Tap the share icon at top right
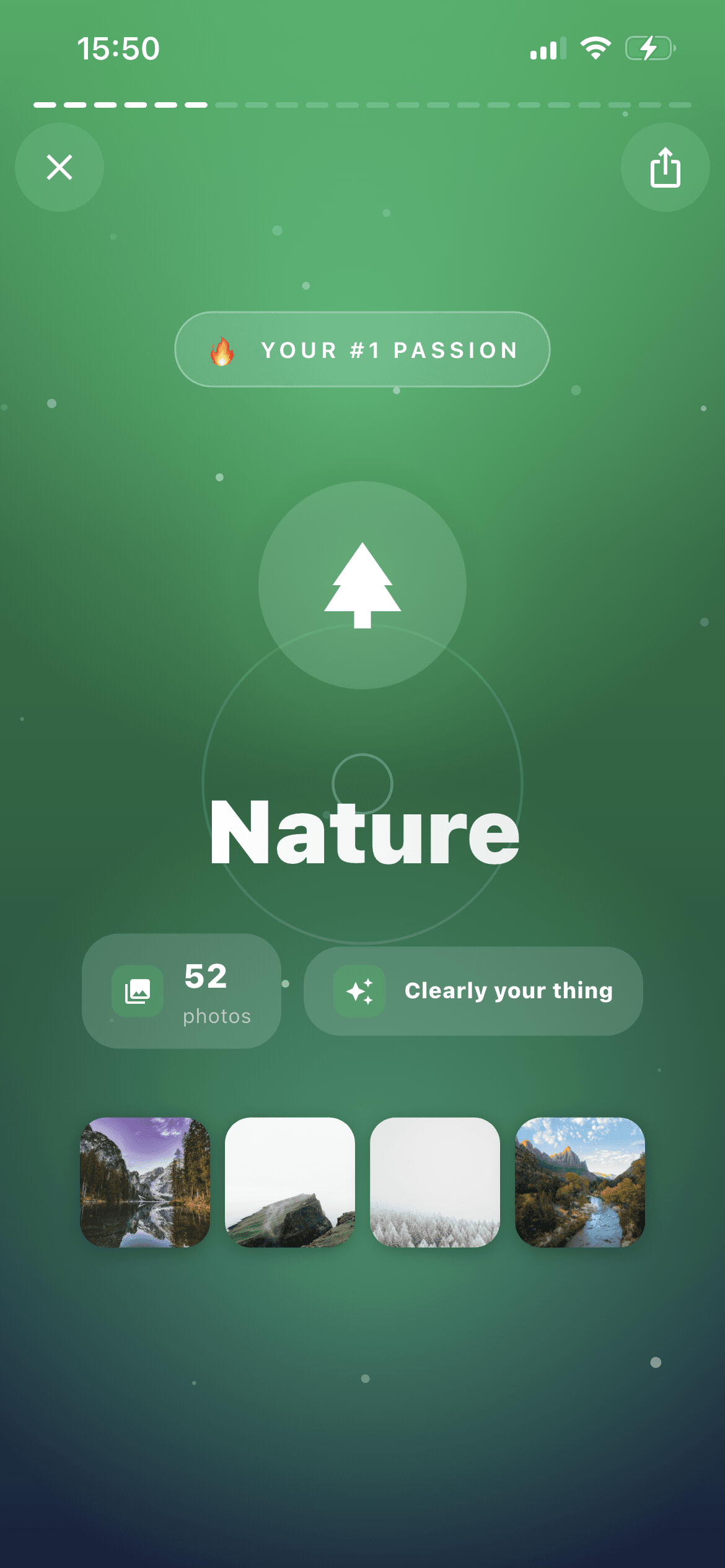Image resolution: width=725 pixels, height=1568 pixels. 665,167
